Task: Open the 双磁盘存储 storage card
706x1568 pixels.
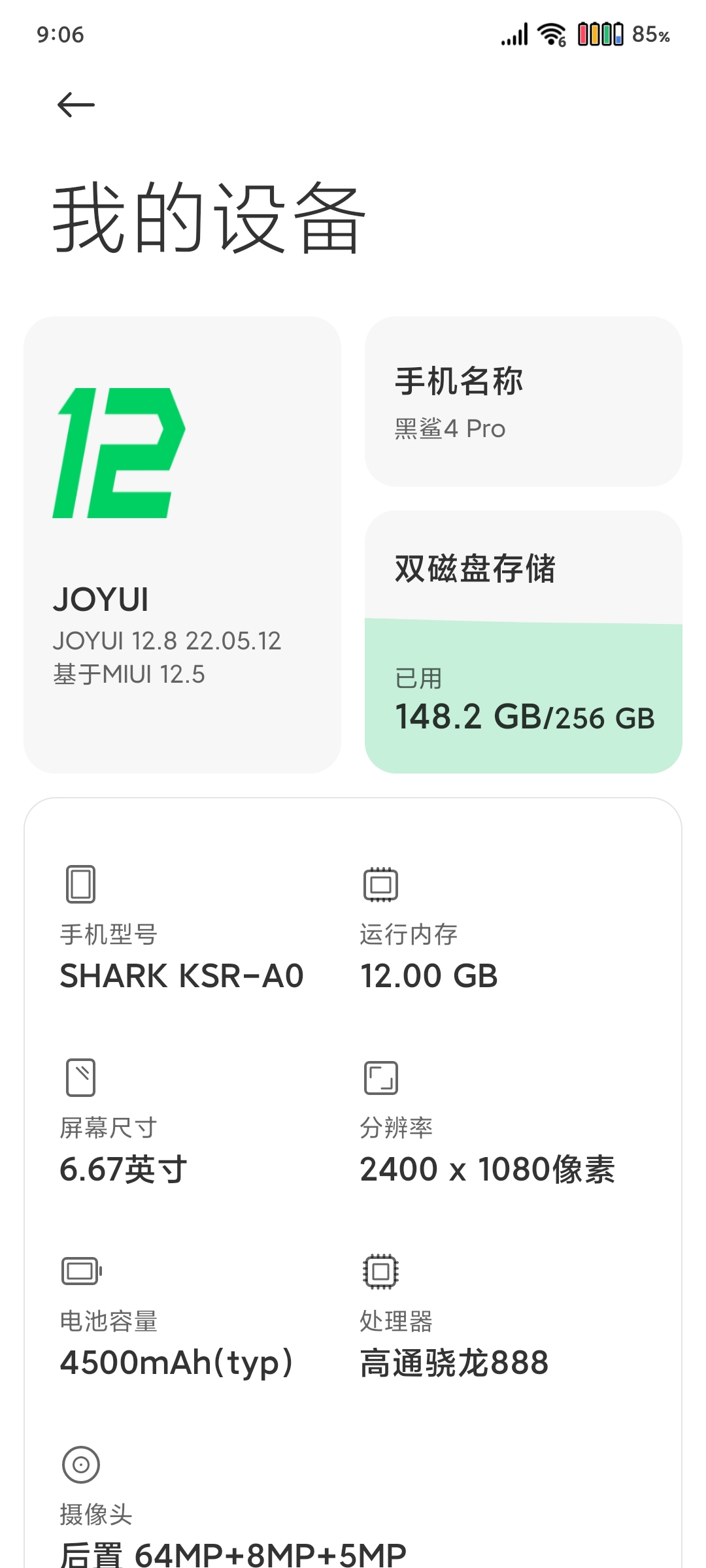Action: click(524, 642)
